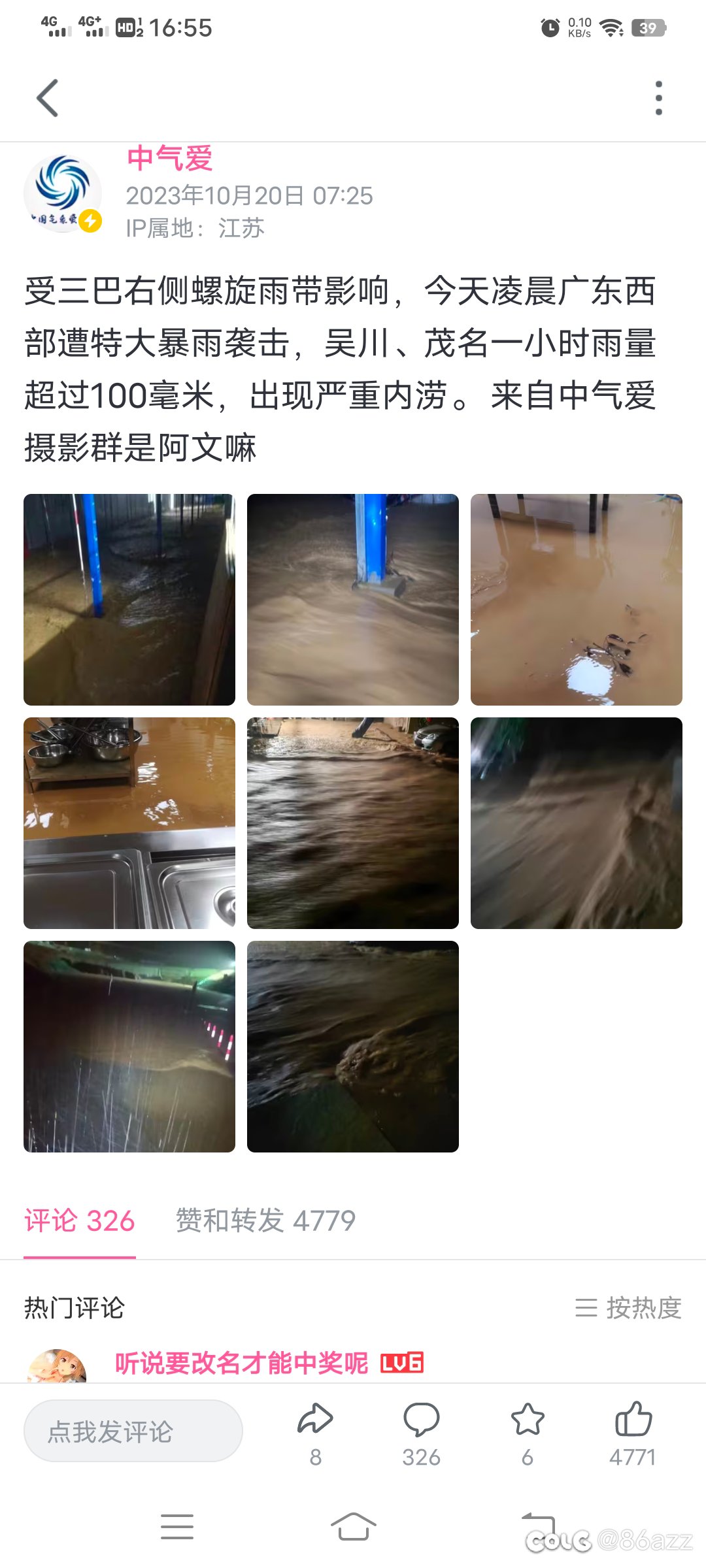View first photo with blue pole

click(x=129, y=600)
